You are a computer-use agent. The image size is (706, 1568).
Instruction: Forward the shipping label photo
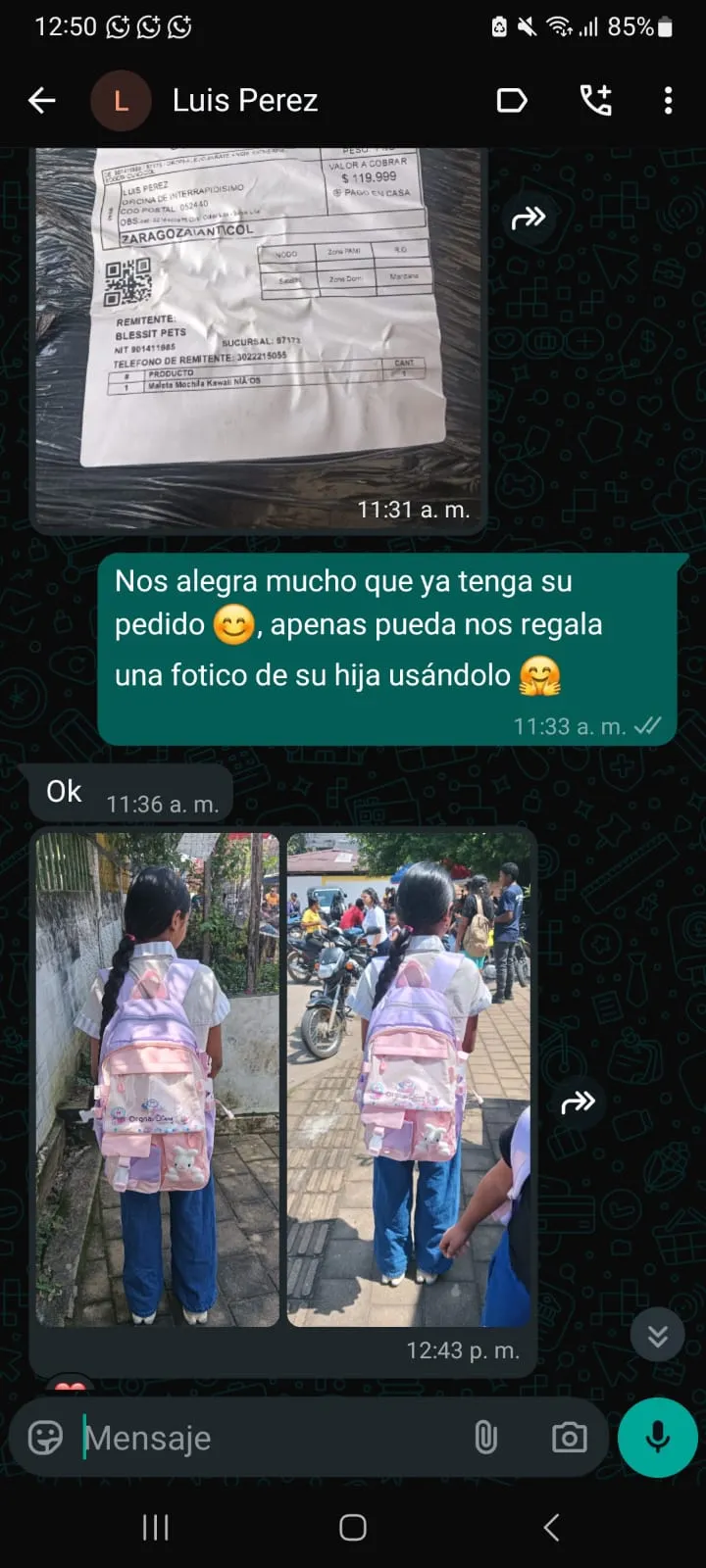(529, 218)
